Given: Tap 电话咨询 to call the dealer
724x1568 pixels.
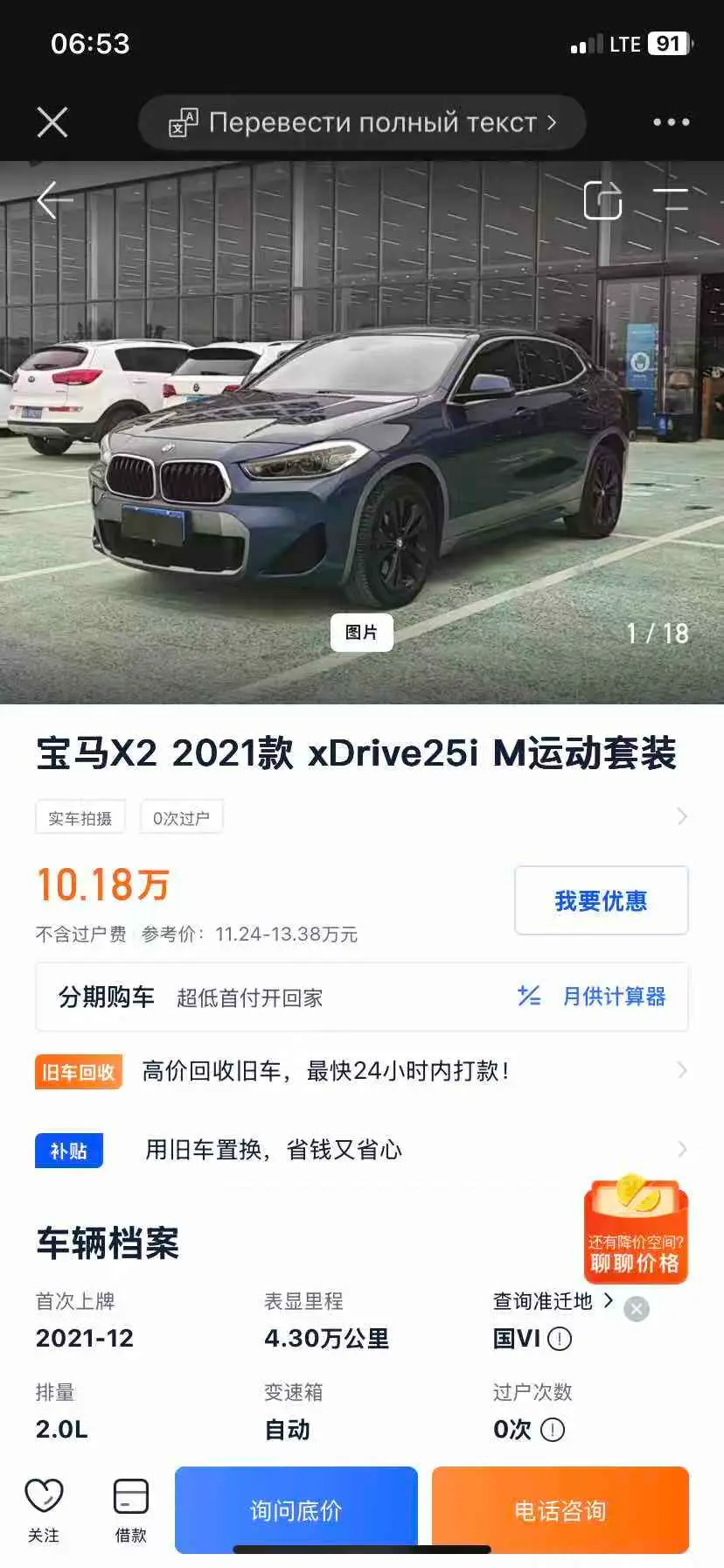Looking at the screenshot, I should 560,1510.
